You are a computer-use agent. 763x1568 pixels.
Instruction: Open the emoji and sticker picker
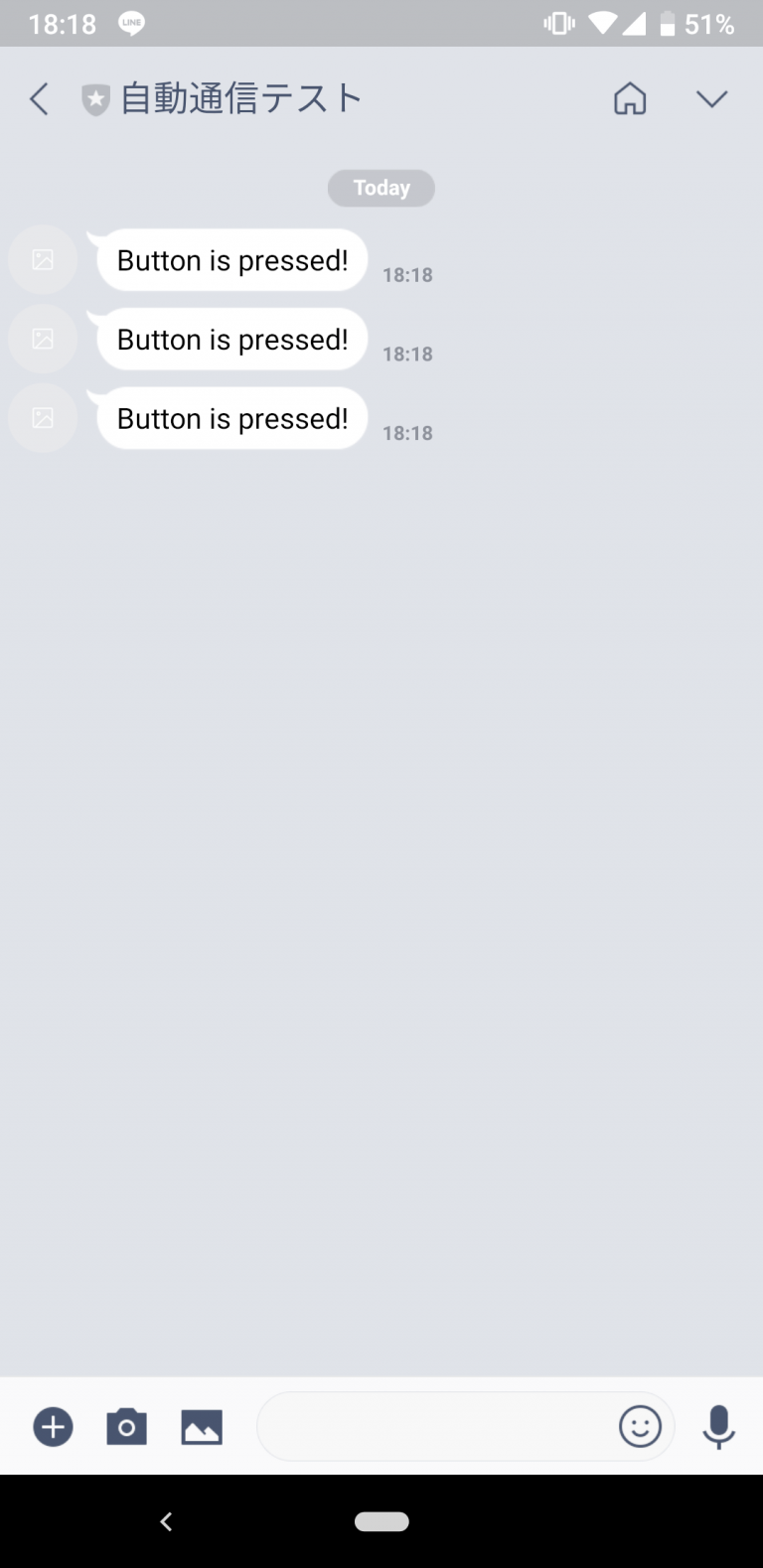tap(640, 1427)
